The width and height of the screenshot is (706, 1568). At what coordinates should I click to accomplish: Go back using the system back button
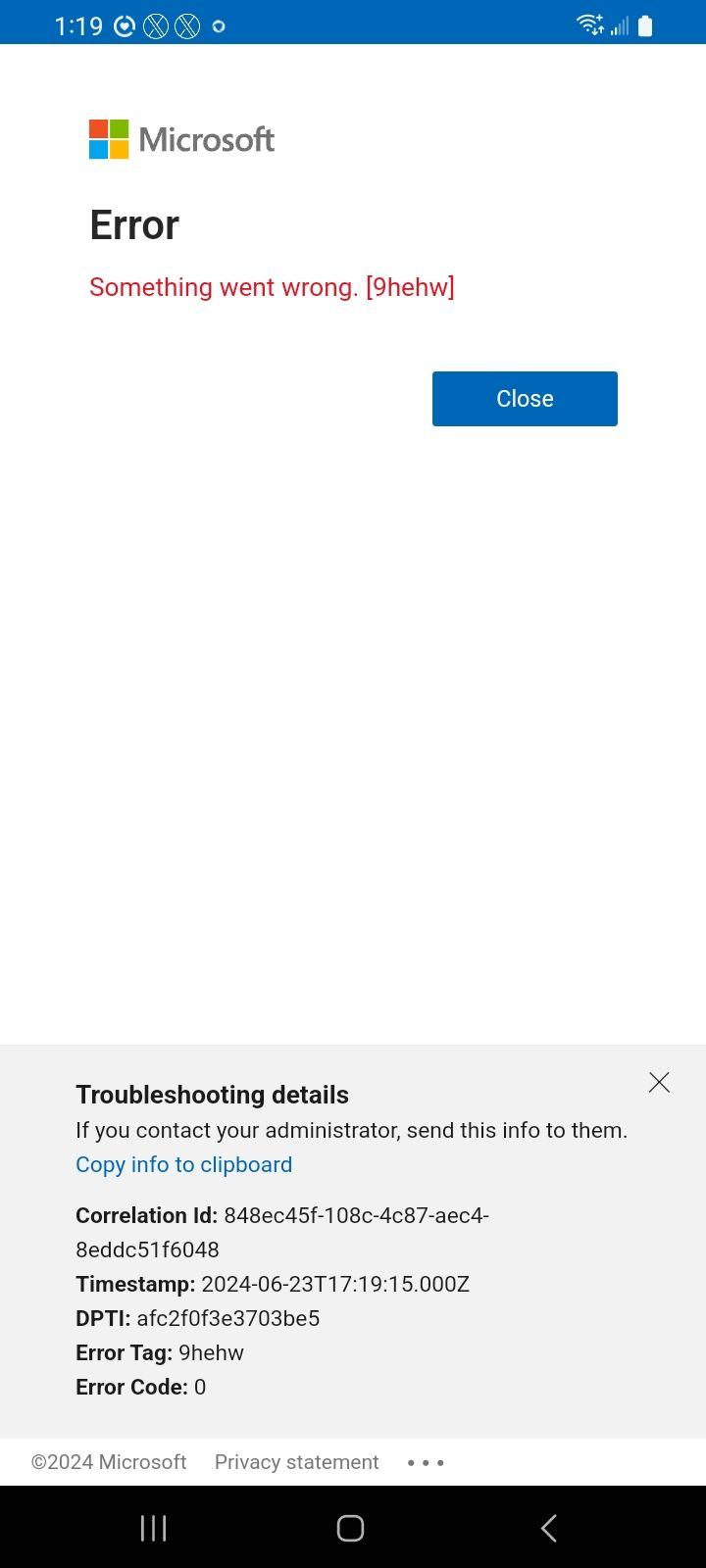[549, 1528]
